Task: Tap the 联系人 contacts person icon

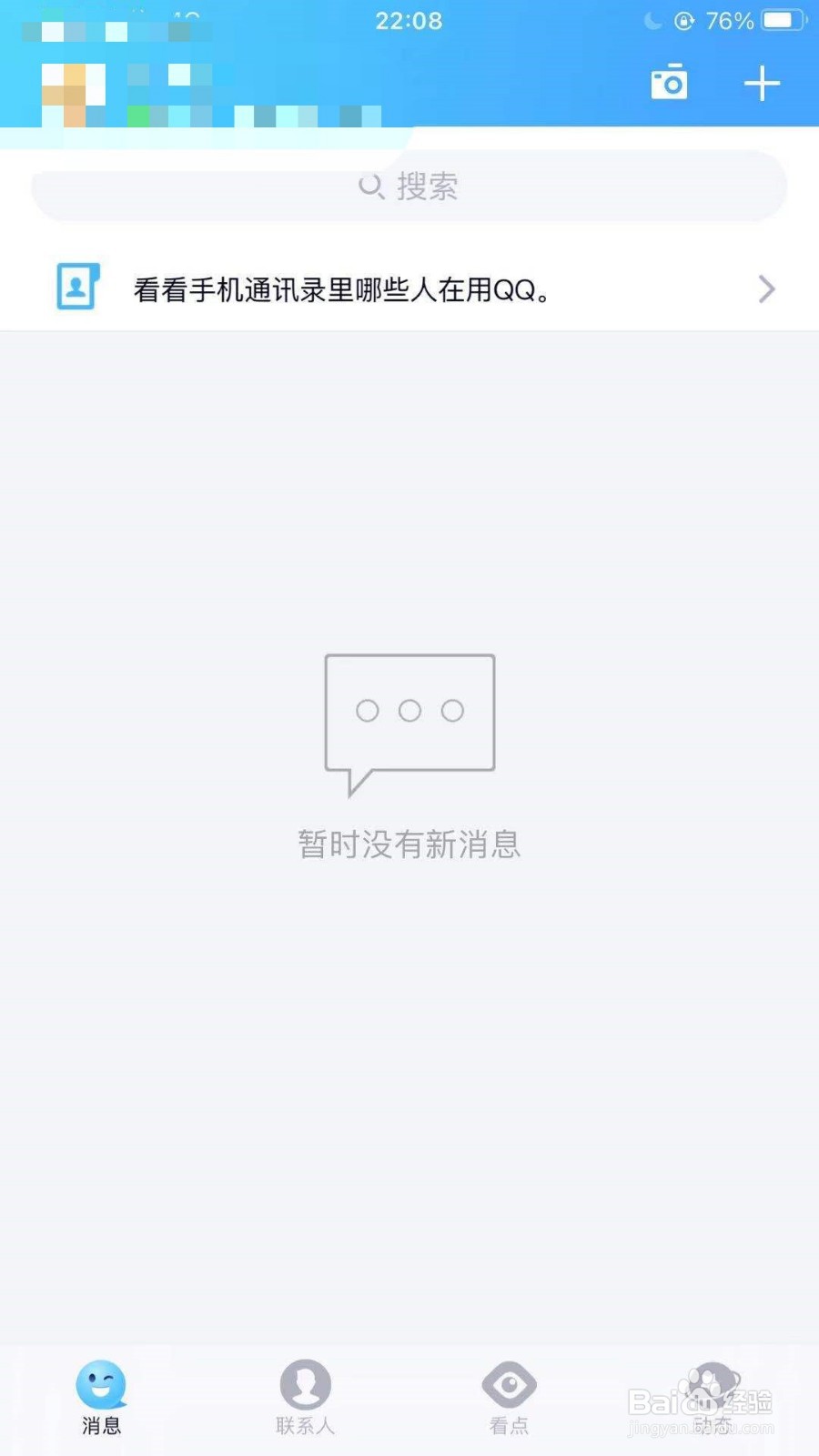Action: 306,1385
